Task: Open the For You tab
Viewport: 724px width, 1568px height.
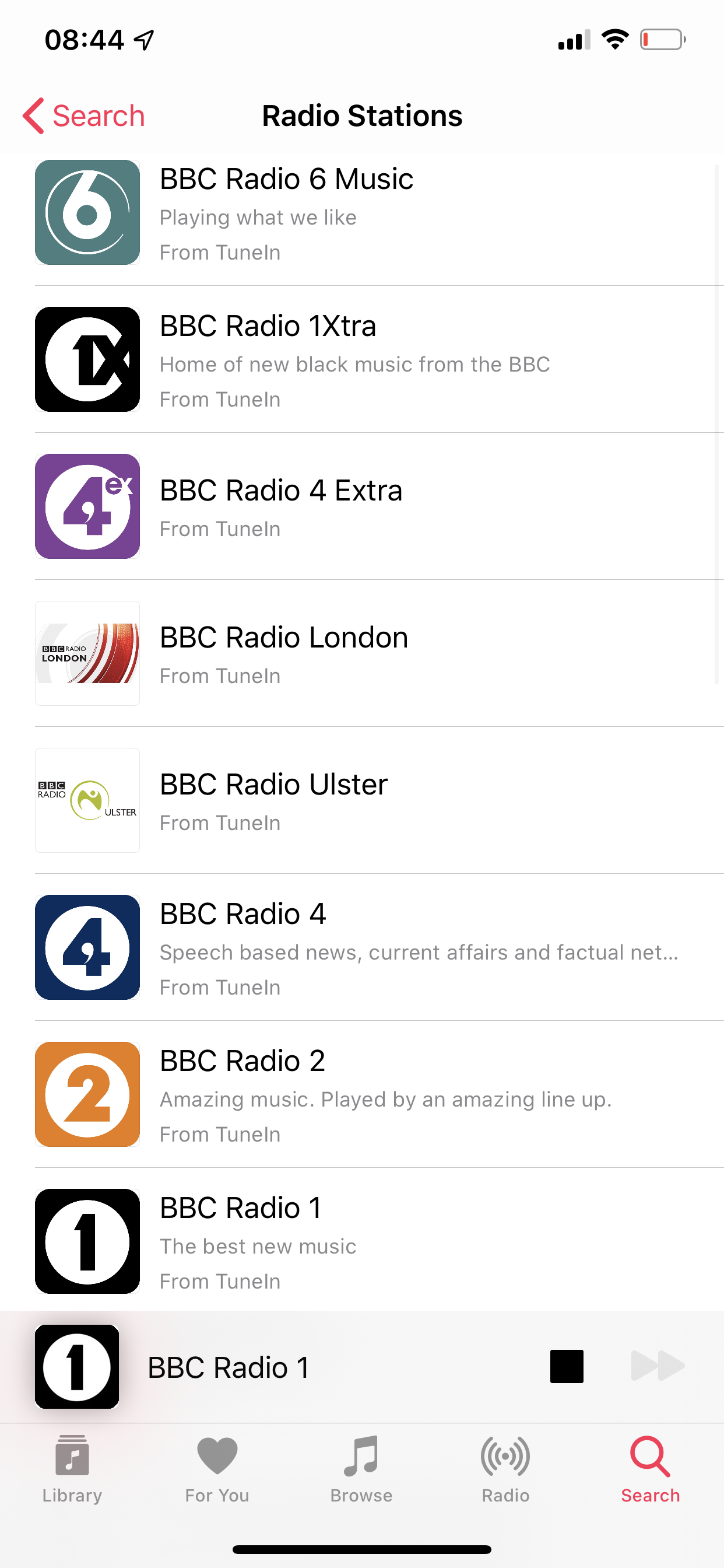Action: (x=217, y=1468)
